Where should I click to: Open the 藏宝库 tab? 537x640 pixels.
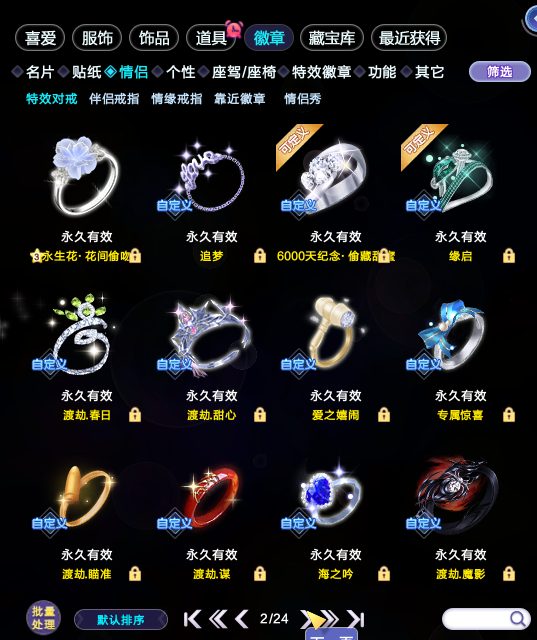[x=331, y=38]
